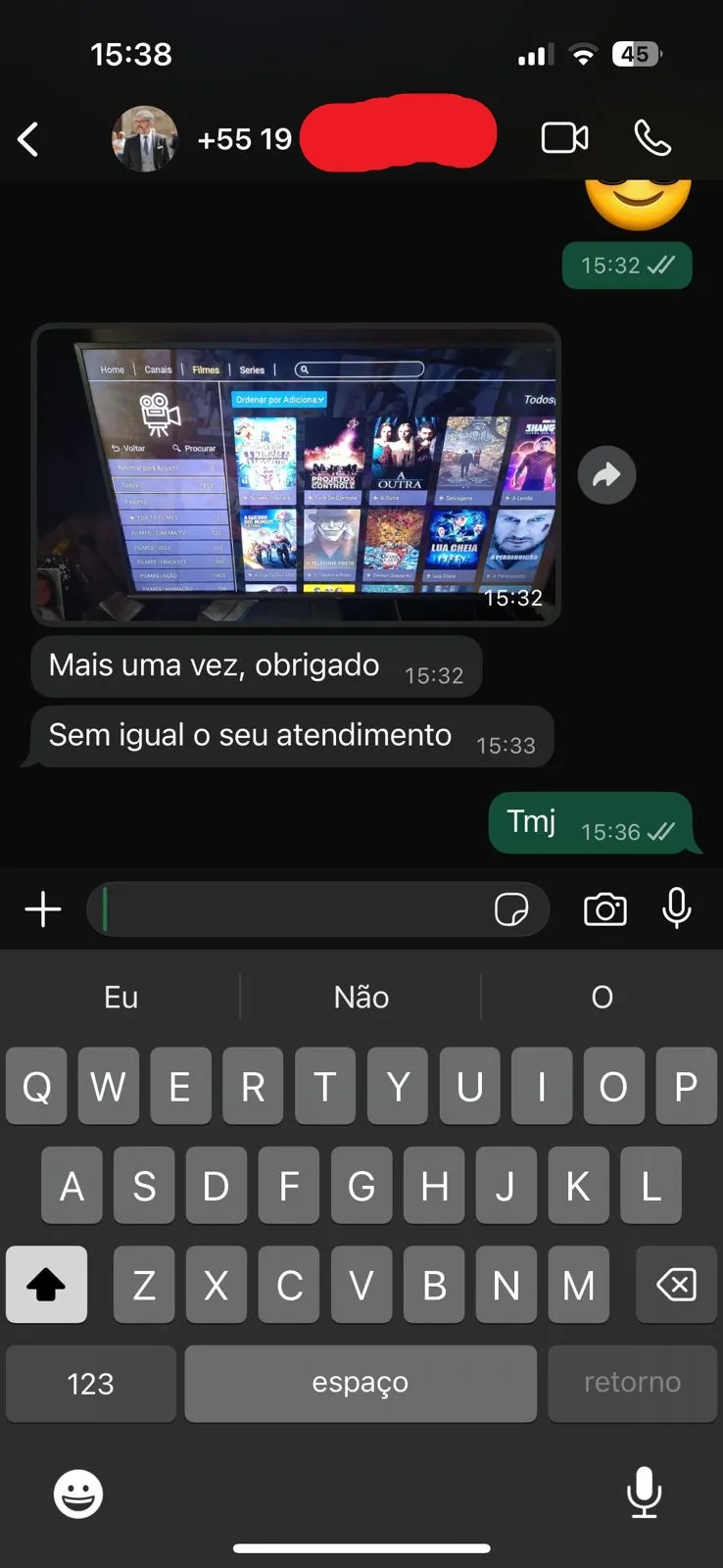Open the emoji keyboard
723x1568 pixels.
coord(78,1494)
